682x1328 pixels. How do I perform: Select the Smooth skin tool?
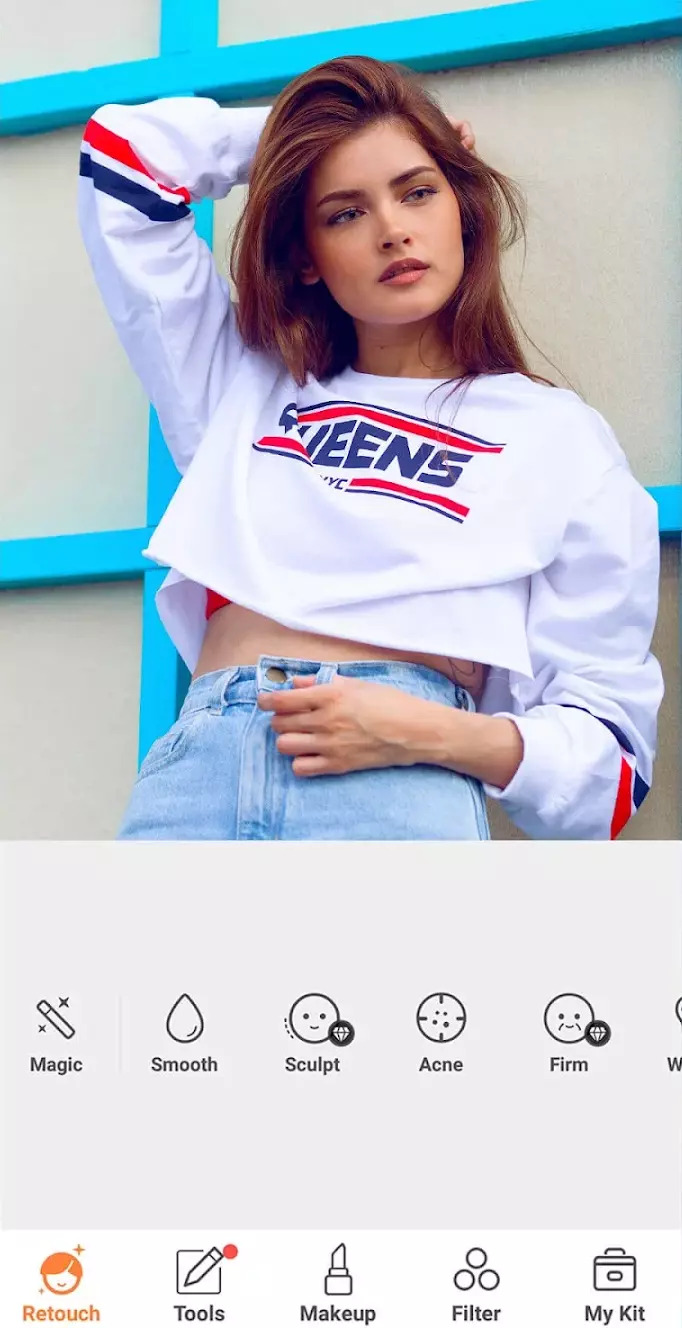tap(184, 1034)
